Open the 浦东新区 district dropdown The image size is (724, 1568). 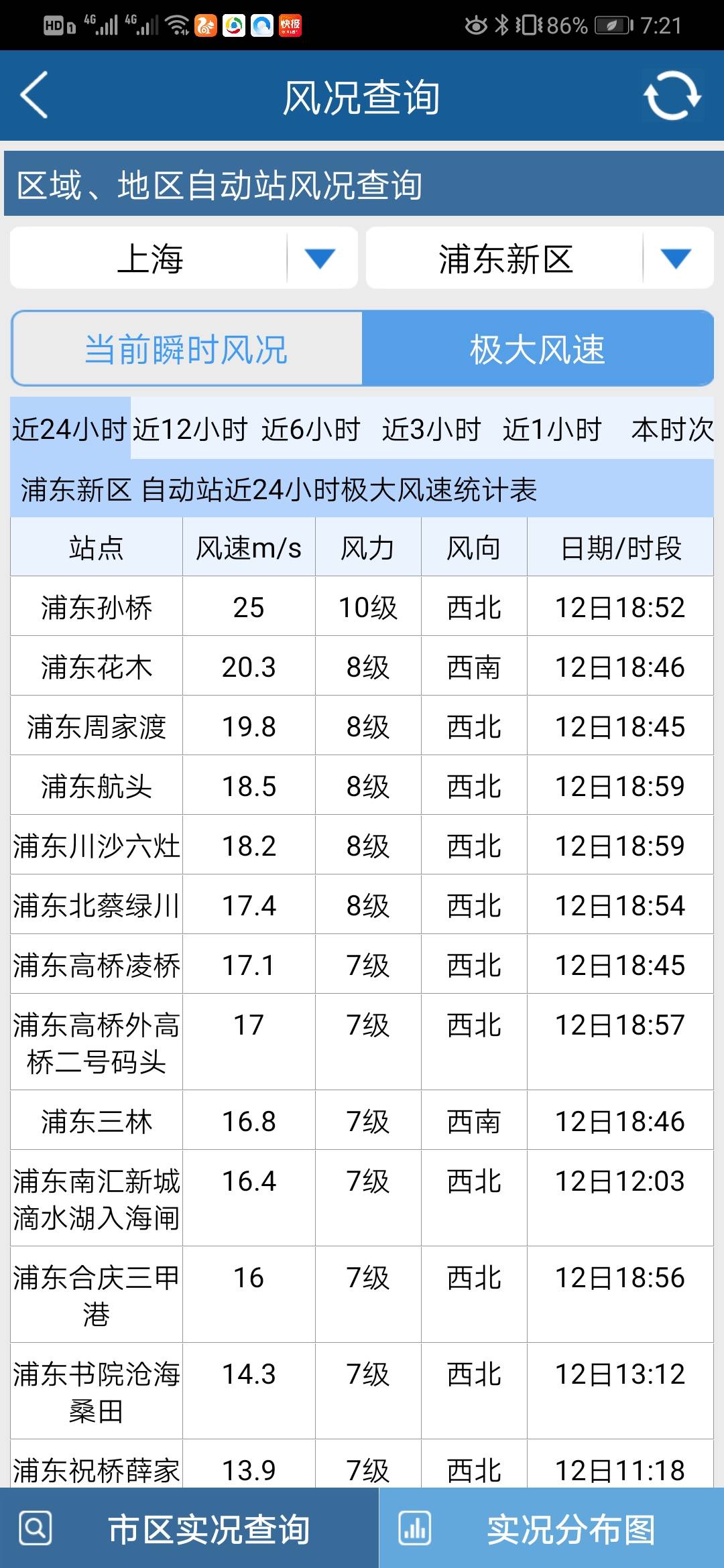tap(540, 258)
